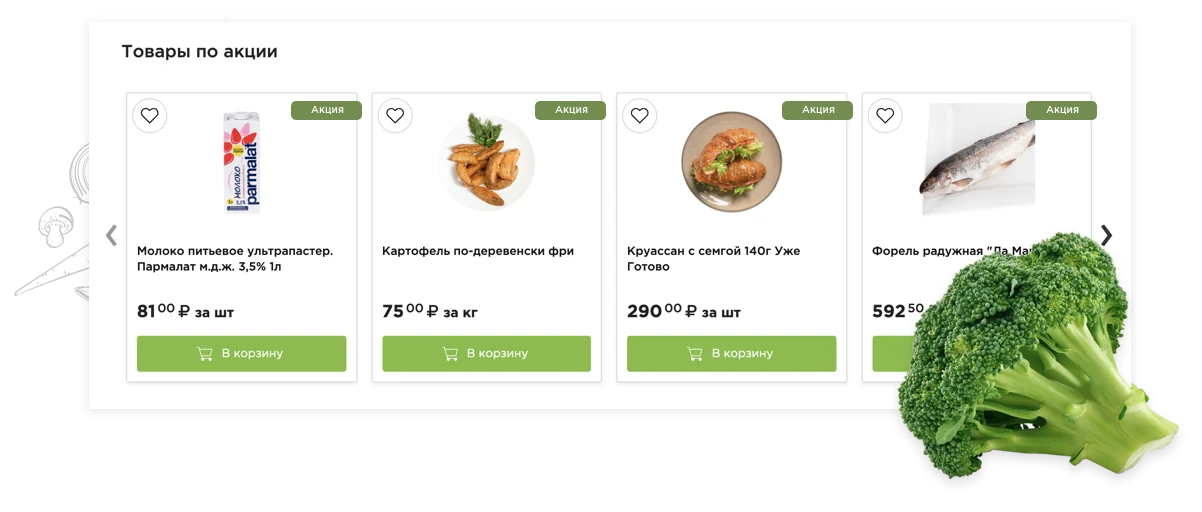Image resolution: width=1202 pixels, height=512 pixels.
Task: Add Parmalat milk to favorites
Action: [x=150, y=115]
